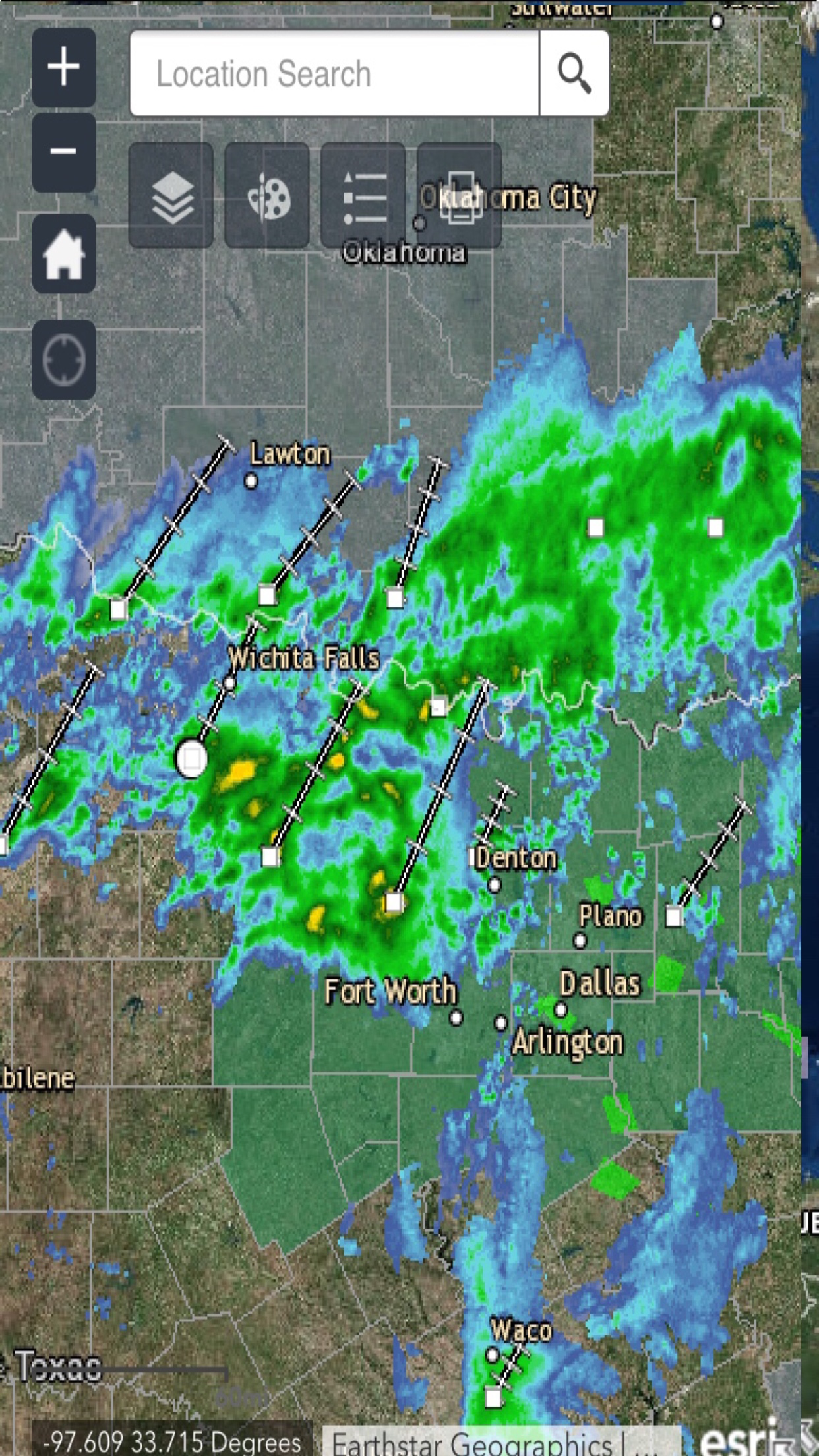This screenshot has width=819, height=1456.
Task: Open the print map tool
Action: pyautogui.click(x=459, y=195)
